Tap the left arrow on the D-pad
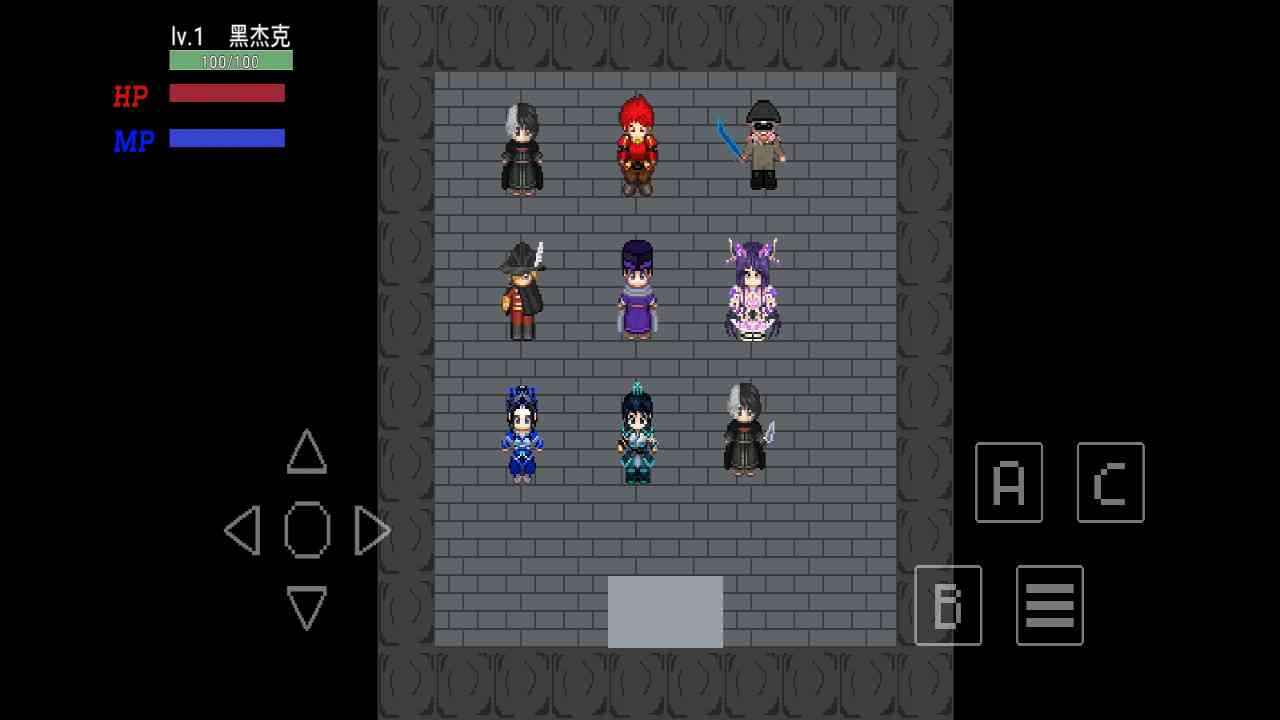 coord(243,530)
